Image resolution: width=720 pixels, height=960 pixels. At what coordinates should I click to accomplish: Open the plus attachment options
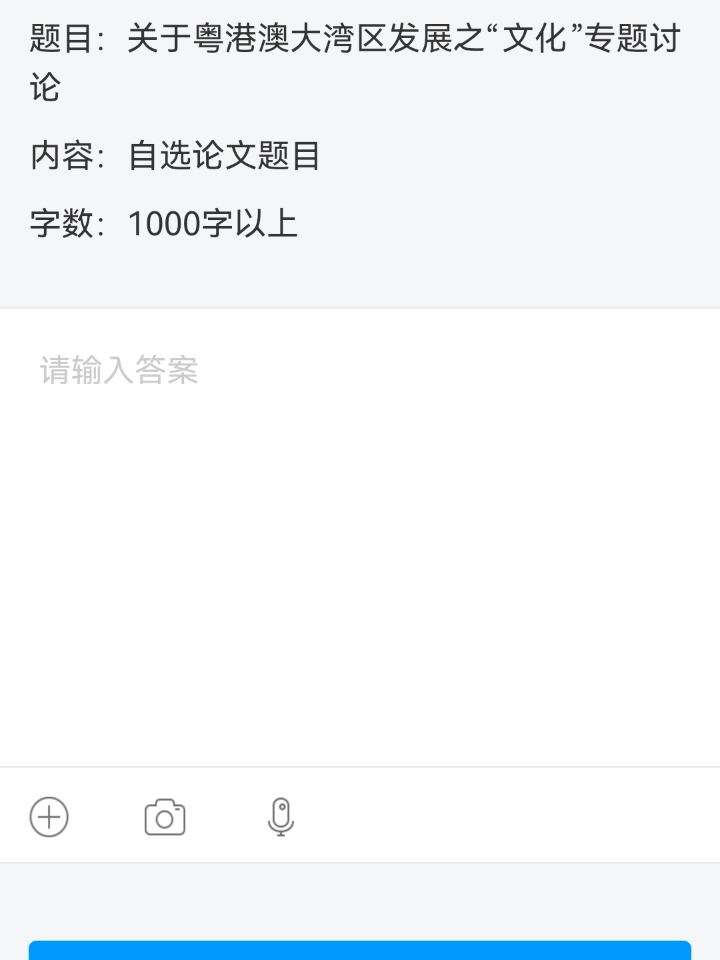pos(49,817)
